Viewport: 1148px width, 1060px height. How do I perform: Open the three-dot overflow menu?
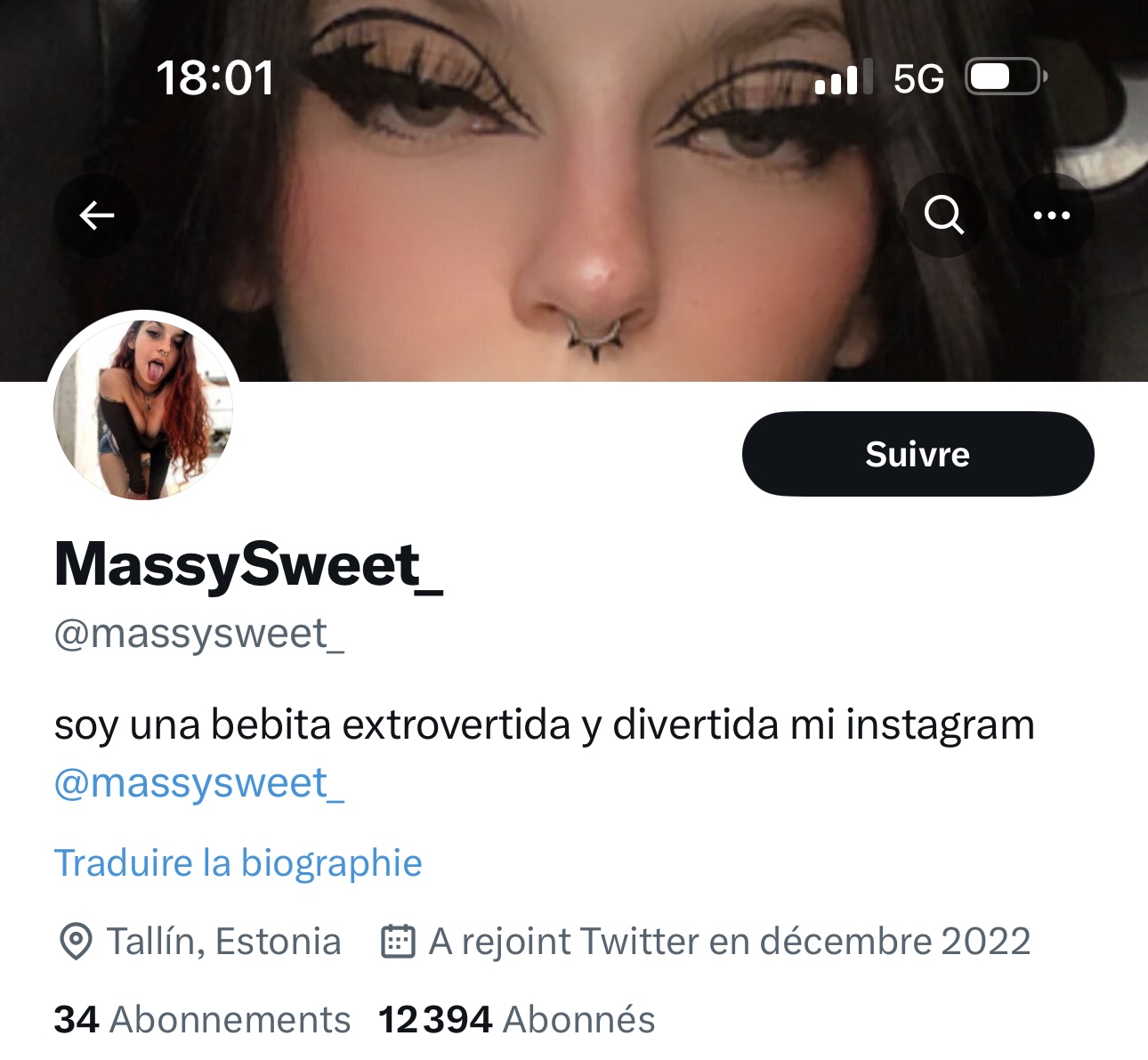[x=1052, y=215]
